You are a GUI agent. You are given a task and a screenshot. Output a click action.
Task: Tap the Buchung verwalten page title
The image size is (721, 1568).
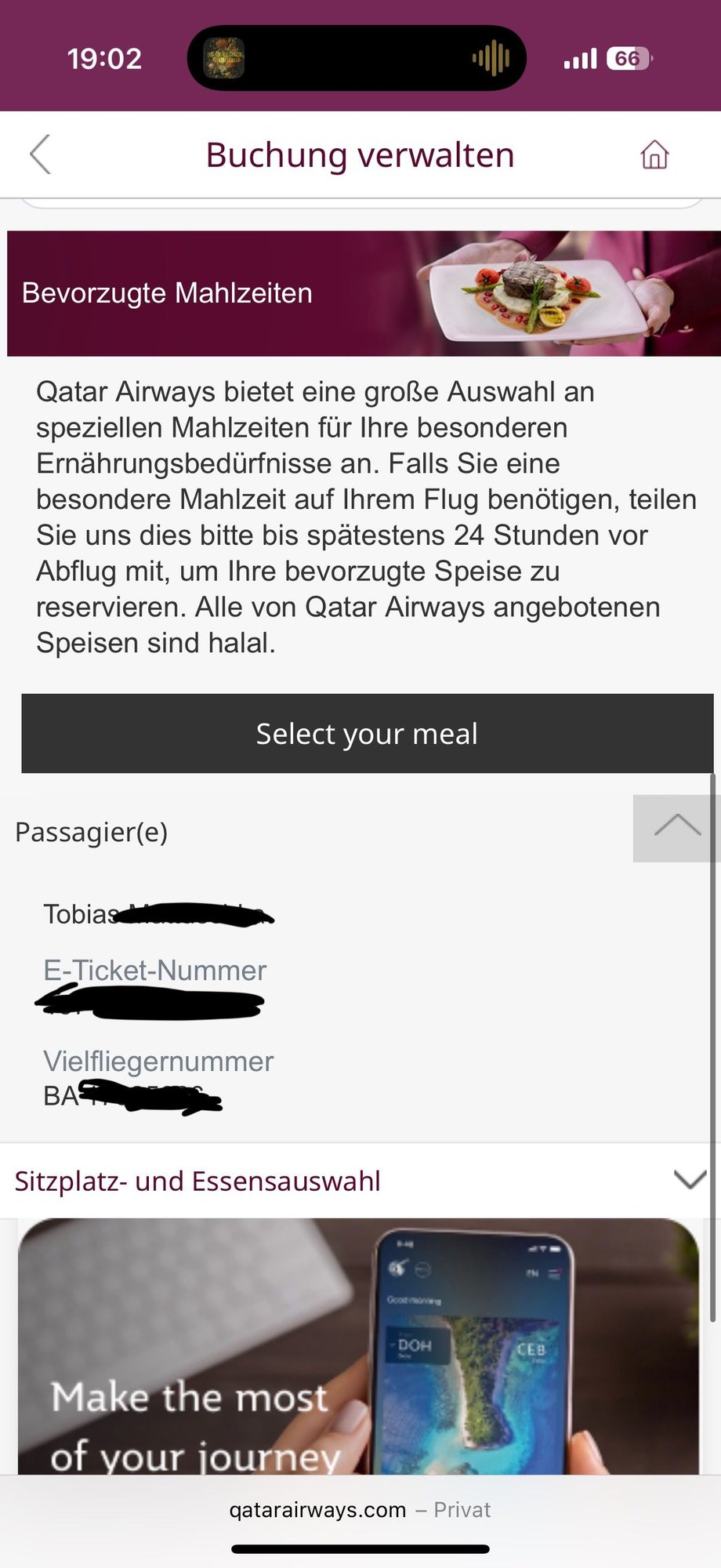click(360, 154)
